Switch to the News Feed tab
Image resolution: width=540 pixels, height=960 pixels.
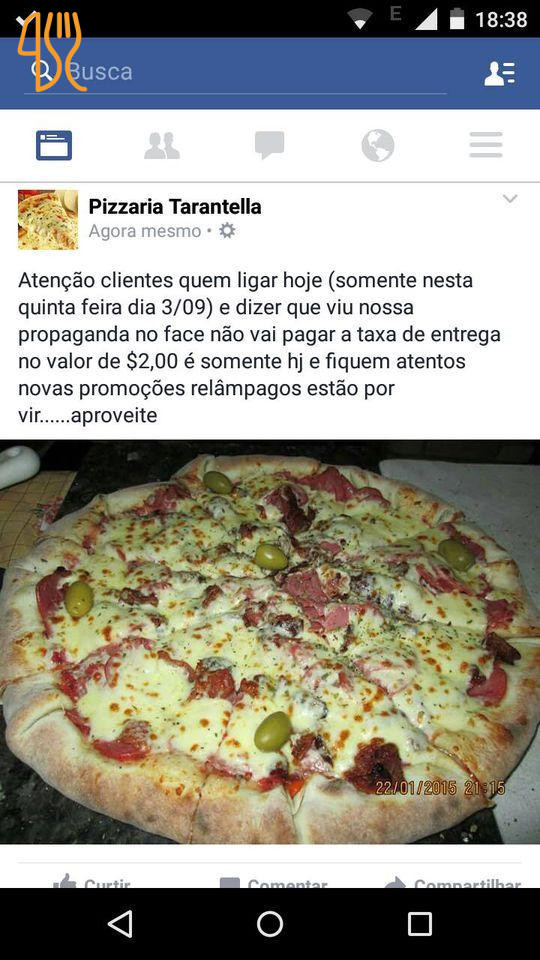coord(54,146)
